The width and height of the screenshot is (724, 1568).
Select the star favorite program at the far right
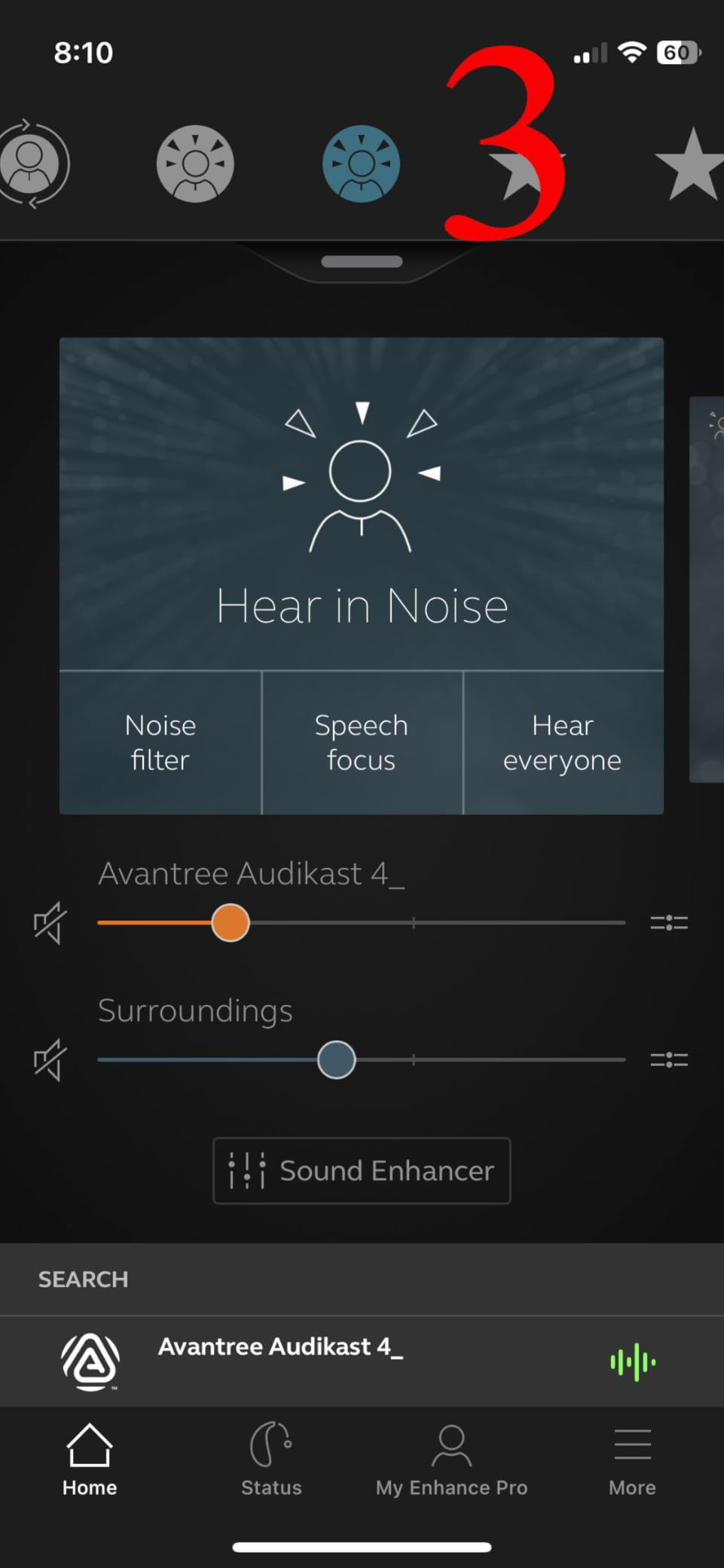pos(691,164)
